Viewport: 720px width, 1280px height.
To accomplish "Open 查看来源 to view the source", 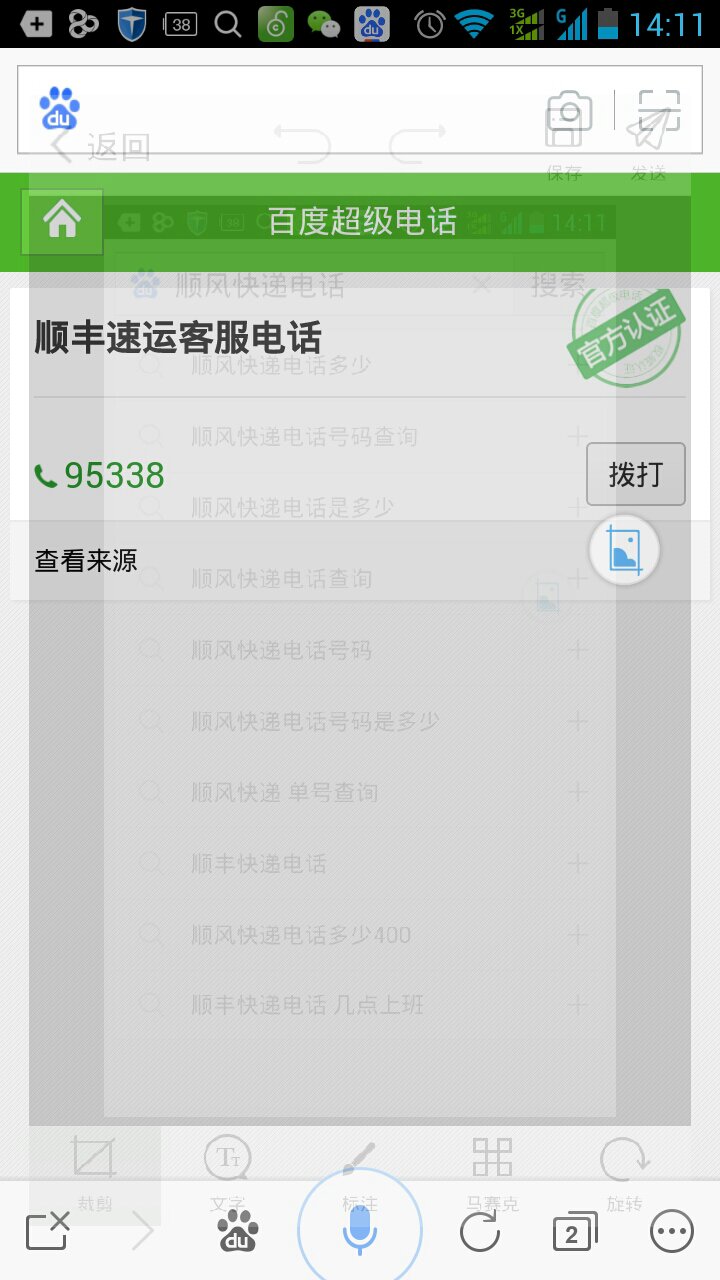I will pyautogui.click(x=86, y=560).
